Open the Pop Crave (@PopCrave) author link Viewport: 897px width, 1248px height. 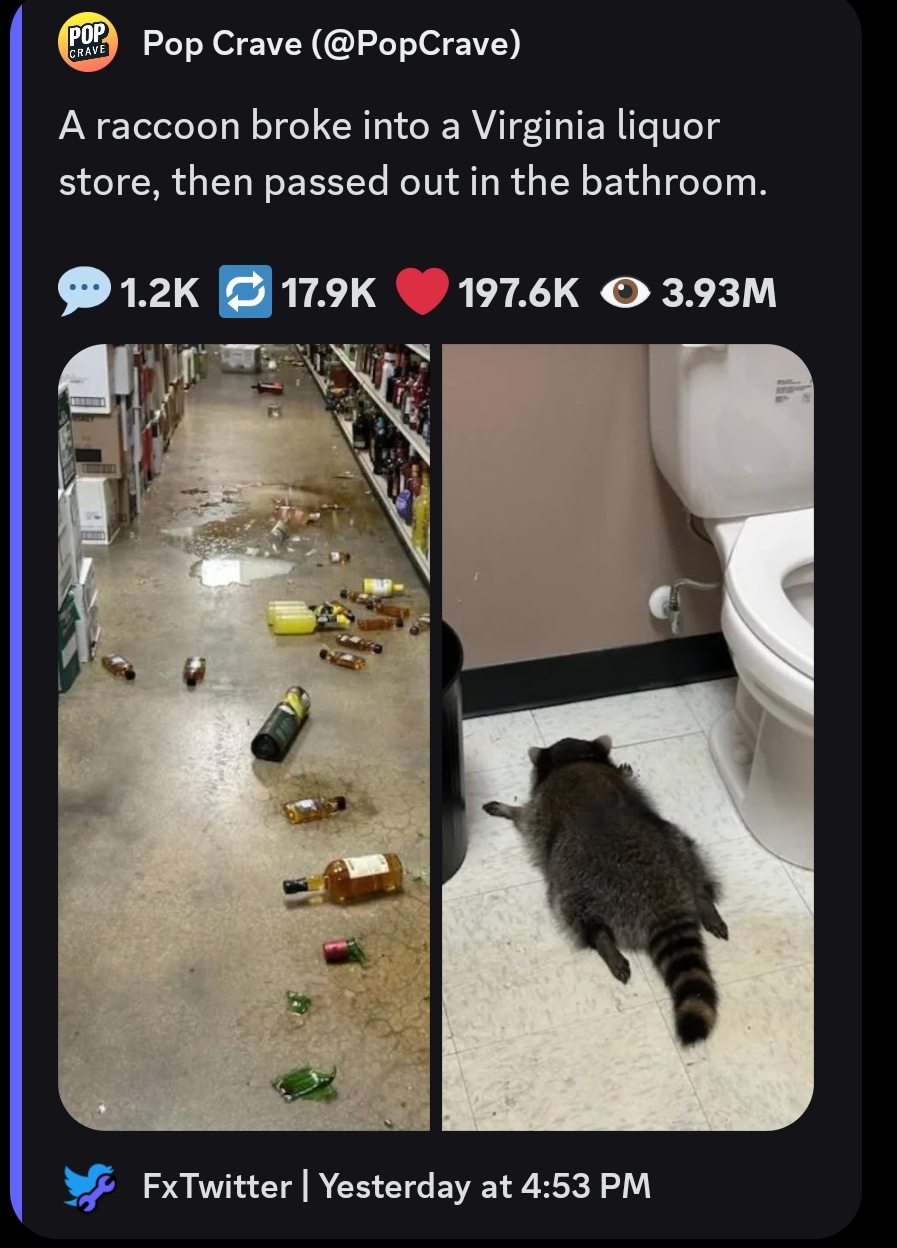click(x=331, y=43)
